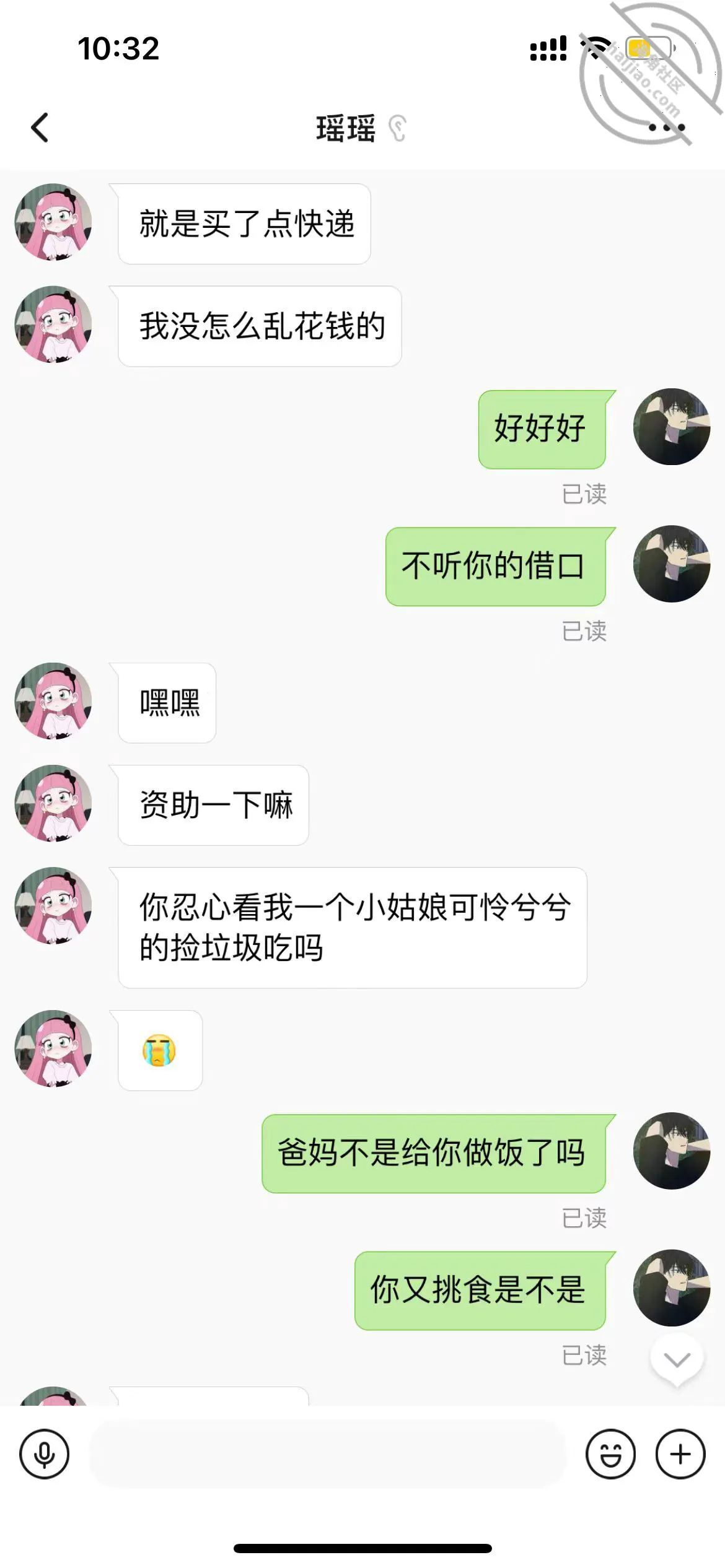Jump to latest messages with down arrow
This screenshot has width=725, height=1568.
677,1360
